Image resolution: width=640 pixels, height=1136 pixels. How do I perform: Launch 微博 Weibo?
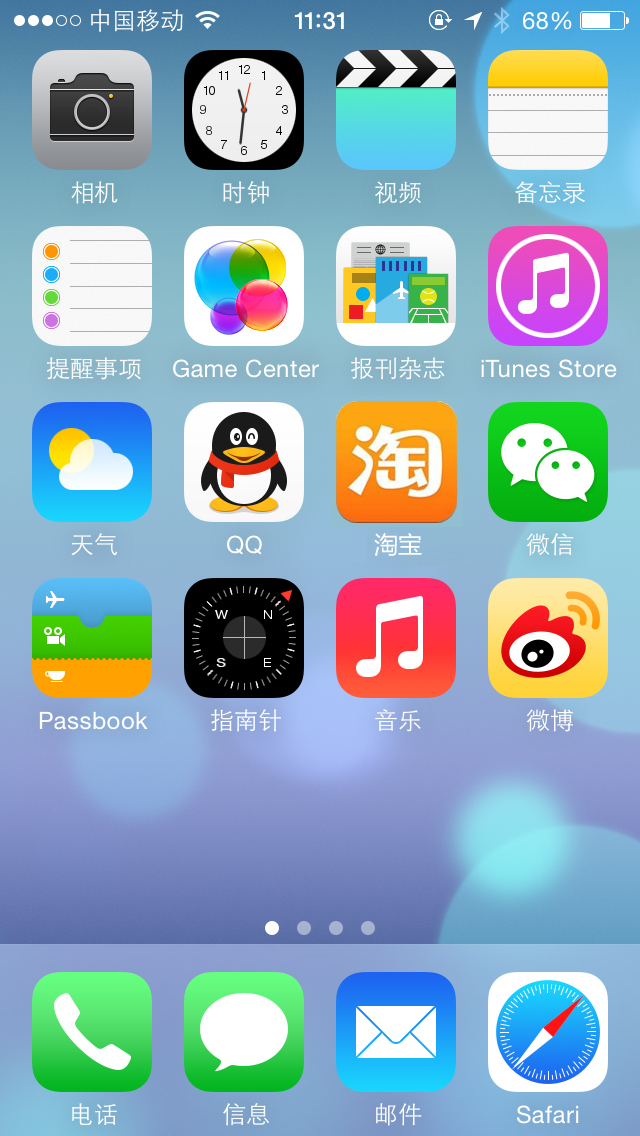click(548, 638)
